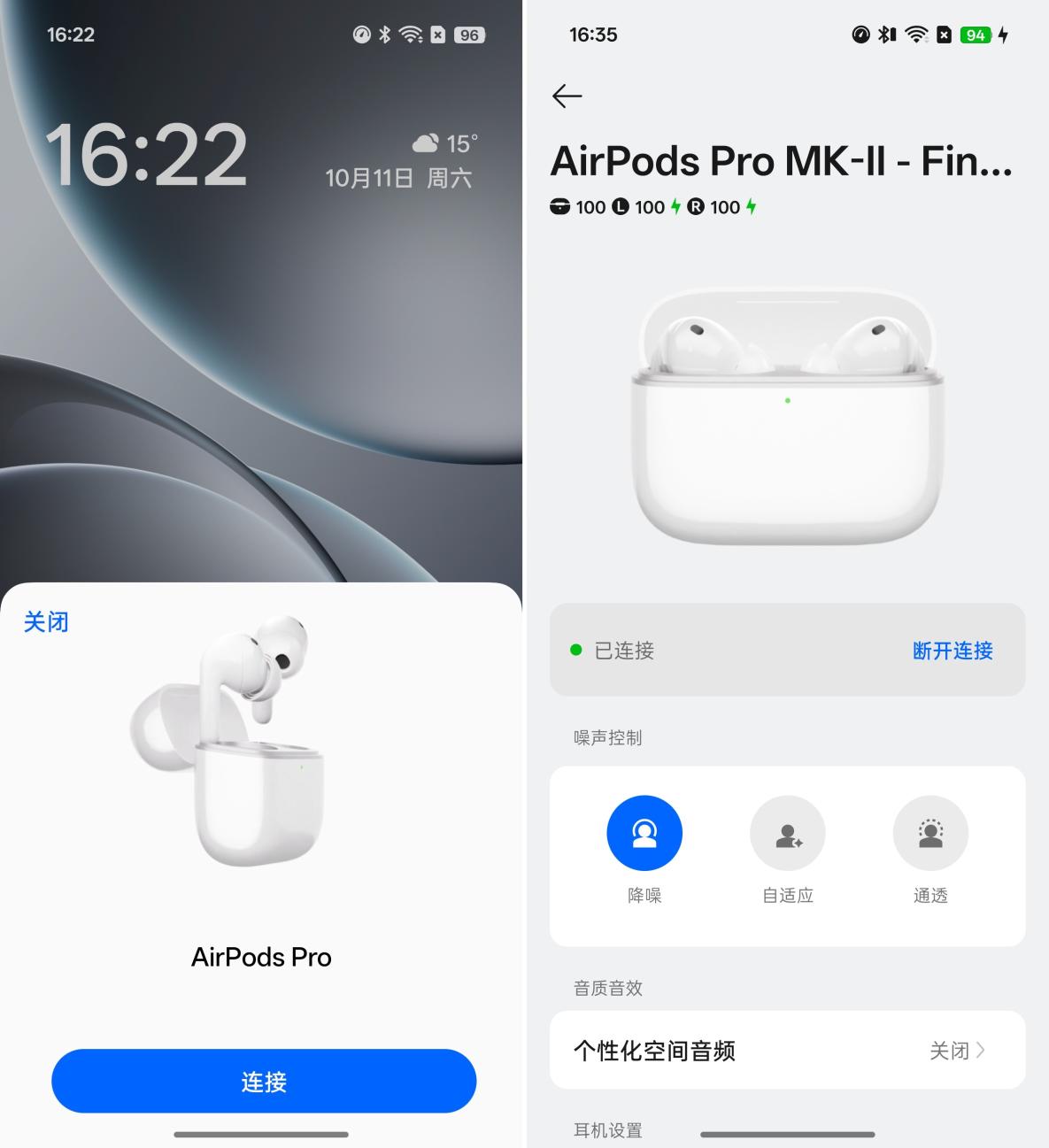
Task: Tap 断开连接 to disconnect the AirPods
Action: [951, 651]
